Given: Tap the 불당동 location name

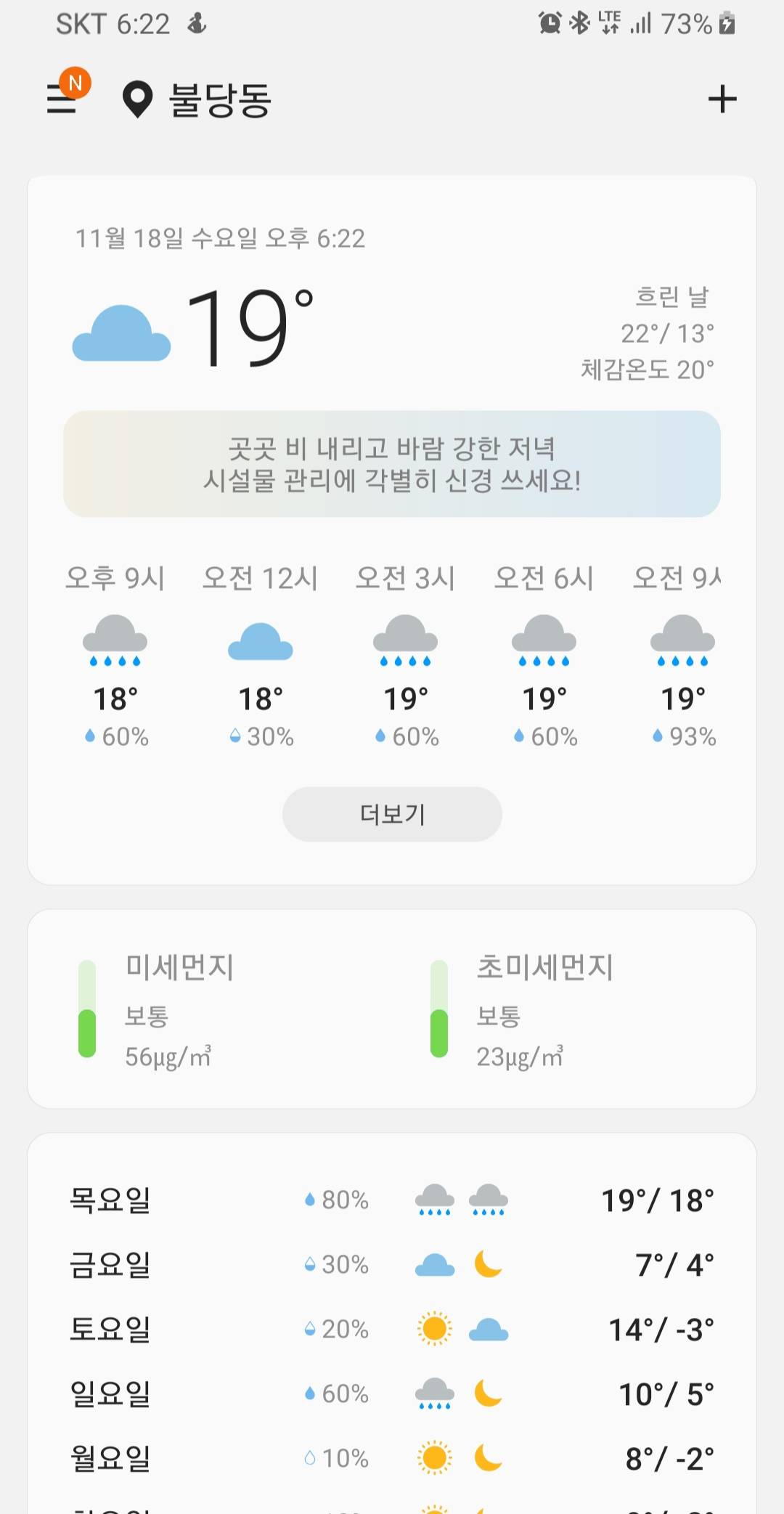Looking at the screenshot, I should [219, 99].
